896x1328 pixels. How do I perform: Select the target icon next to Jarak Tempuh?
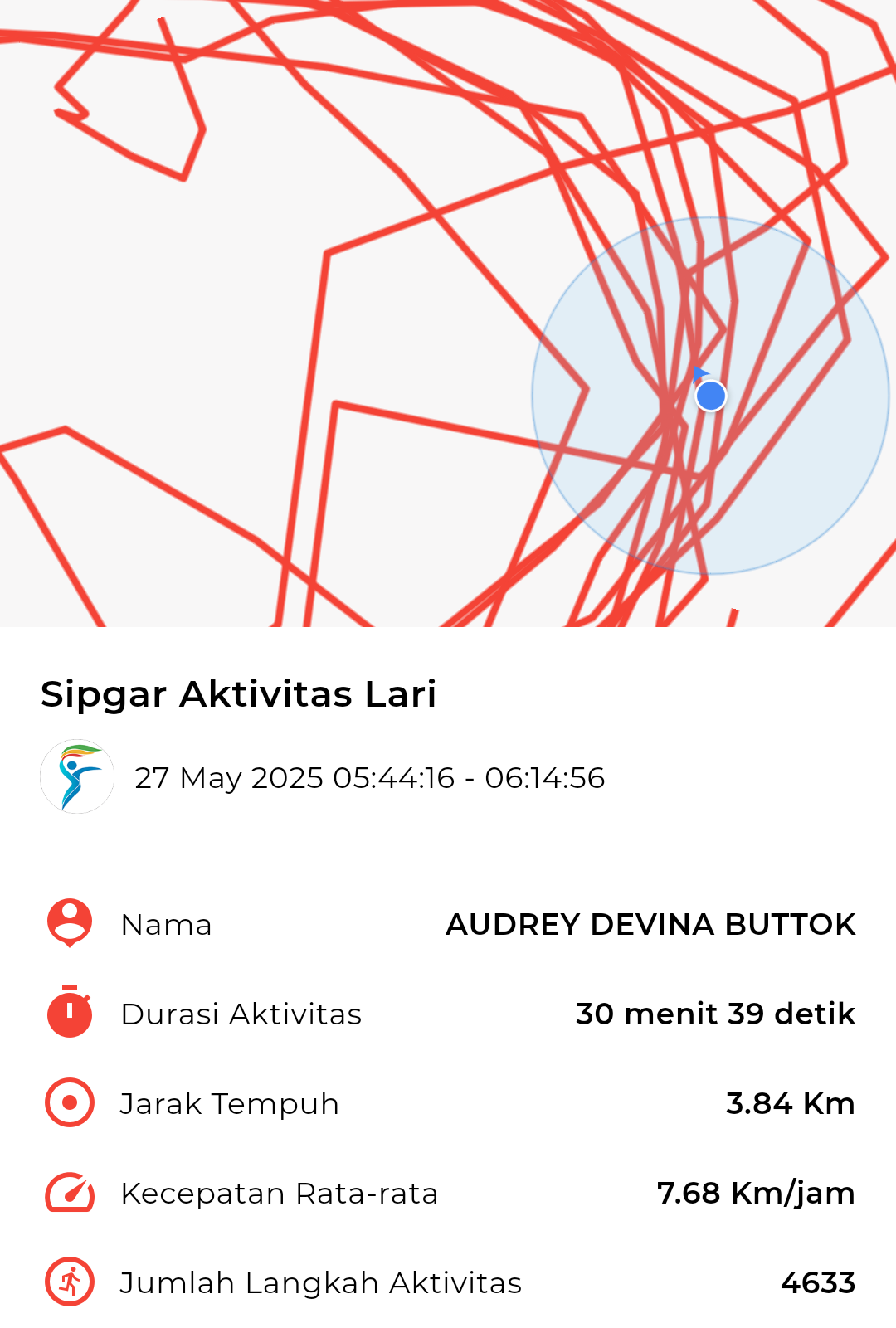[x=70, y=1103]
